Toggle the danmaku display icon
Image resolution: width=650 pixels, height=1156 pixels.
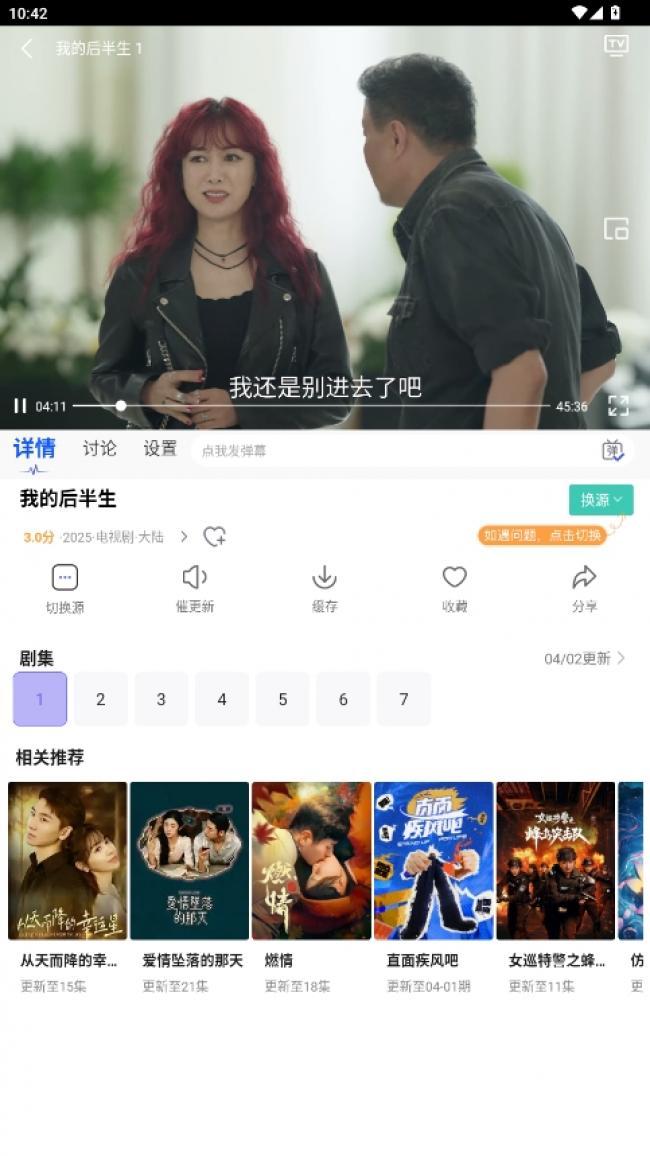click(x=612, y=451)
